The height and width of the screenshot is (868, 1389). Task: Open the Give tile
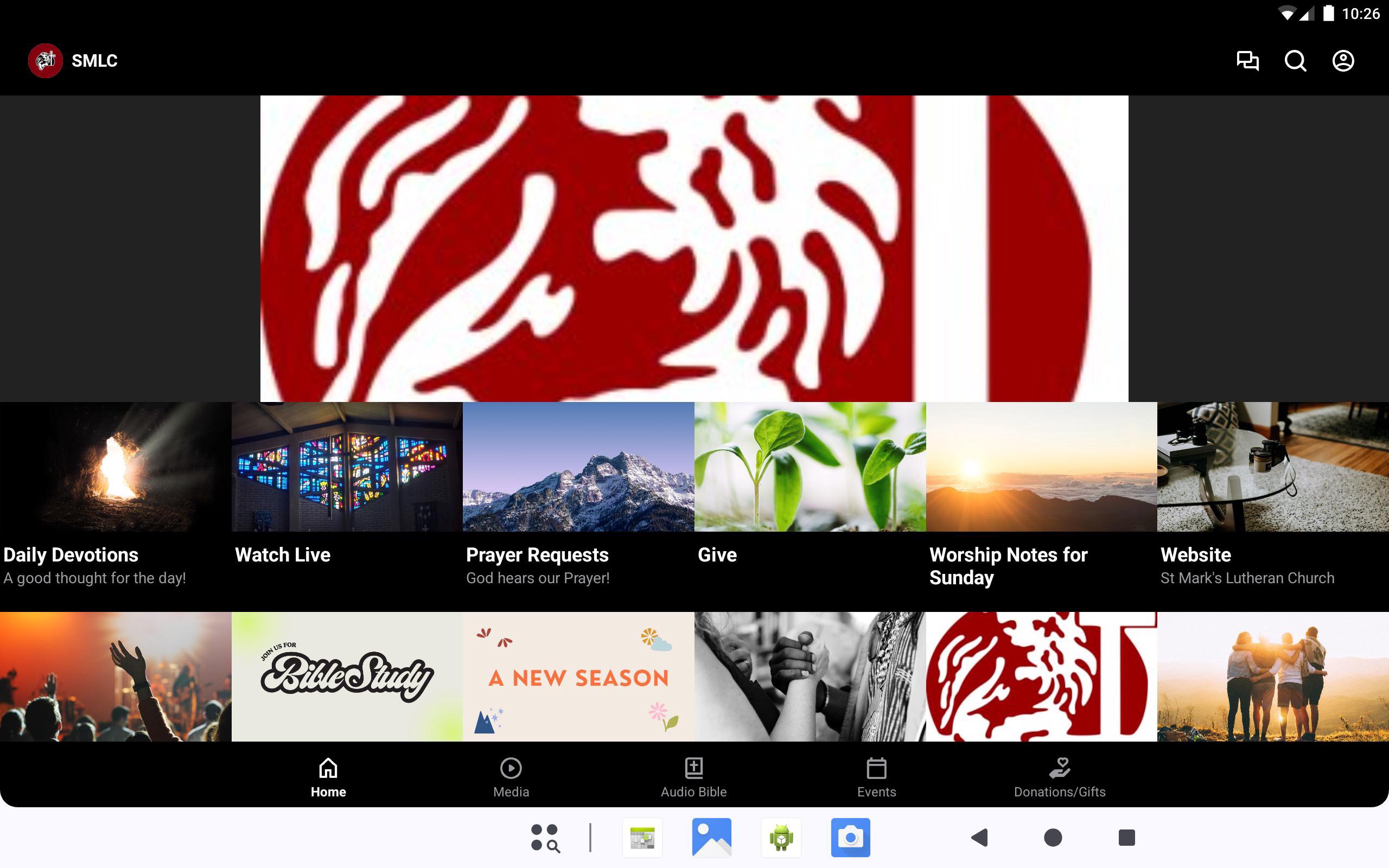[810, 494]
